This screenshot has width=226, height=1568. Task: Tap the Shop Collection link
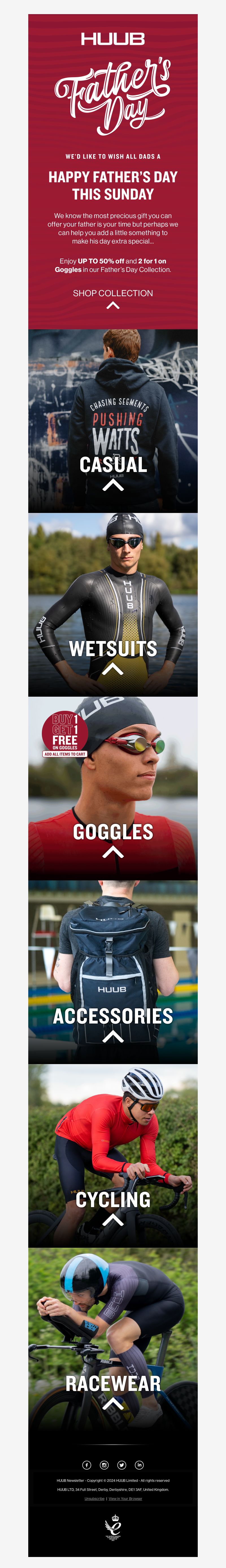coord(113,293)
